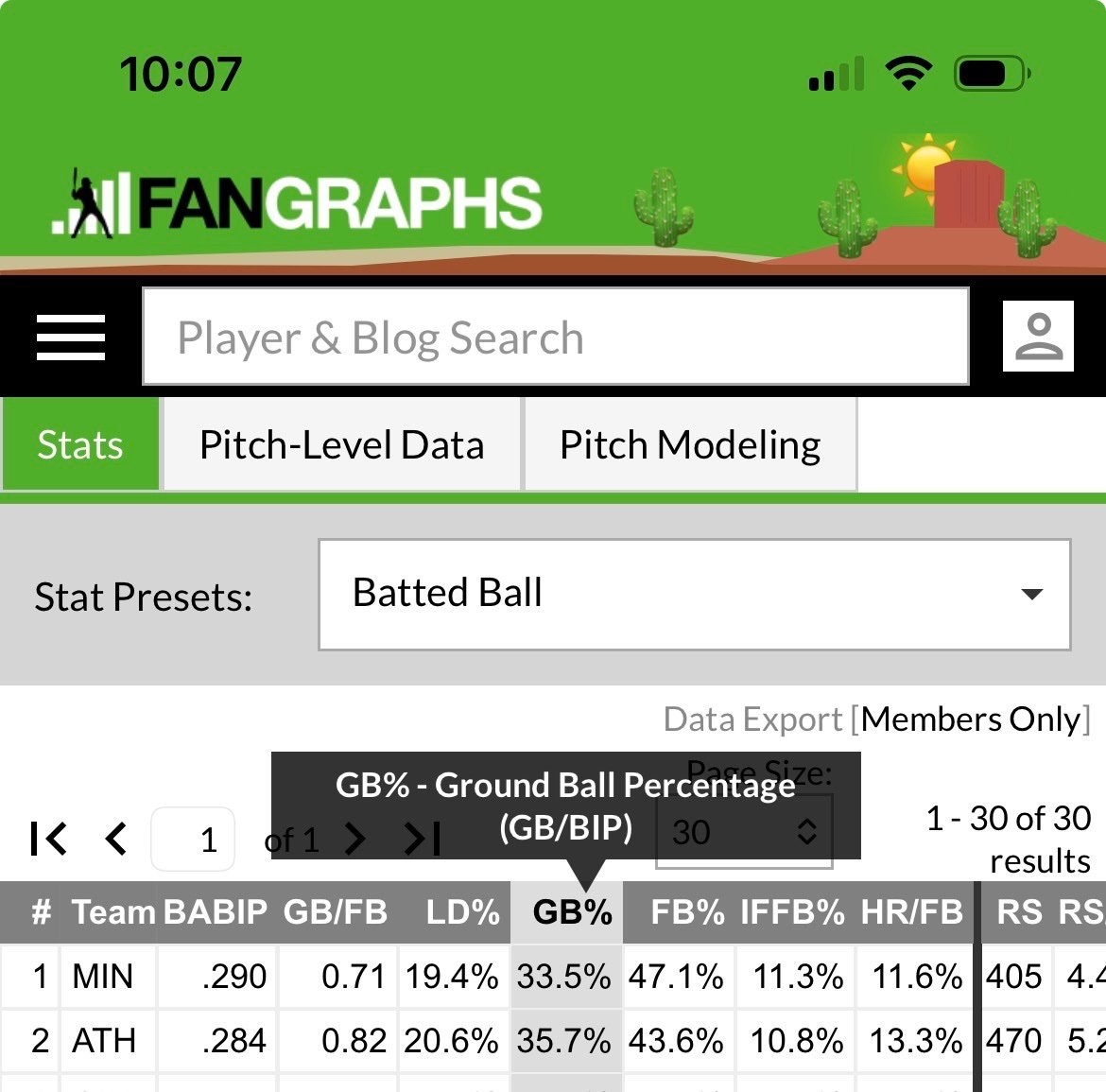Switch to the Pitch Modeling tab
1106x1092 pixels.
point(690,444)
